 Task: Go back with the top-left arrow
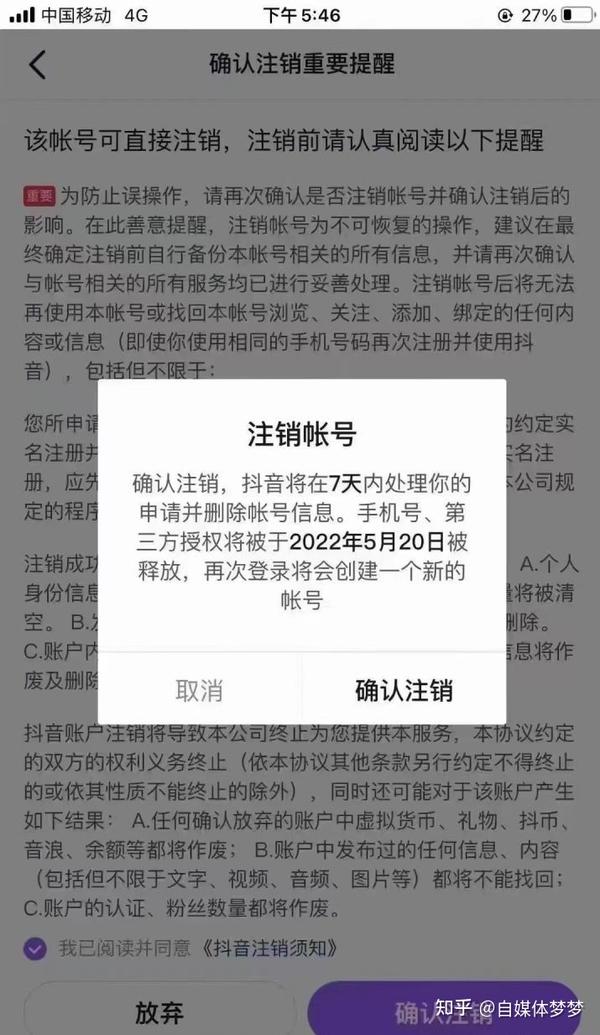38,64
